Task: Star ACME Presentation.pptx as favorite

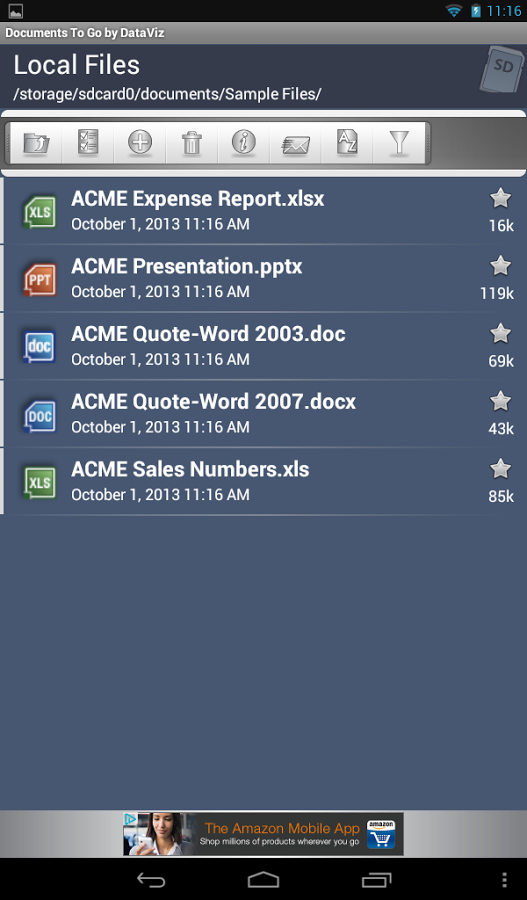Action: (x=501, y=266)
